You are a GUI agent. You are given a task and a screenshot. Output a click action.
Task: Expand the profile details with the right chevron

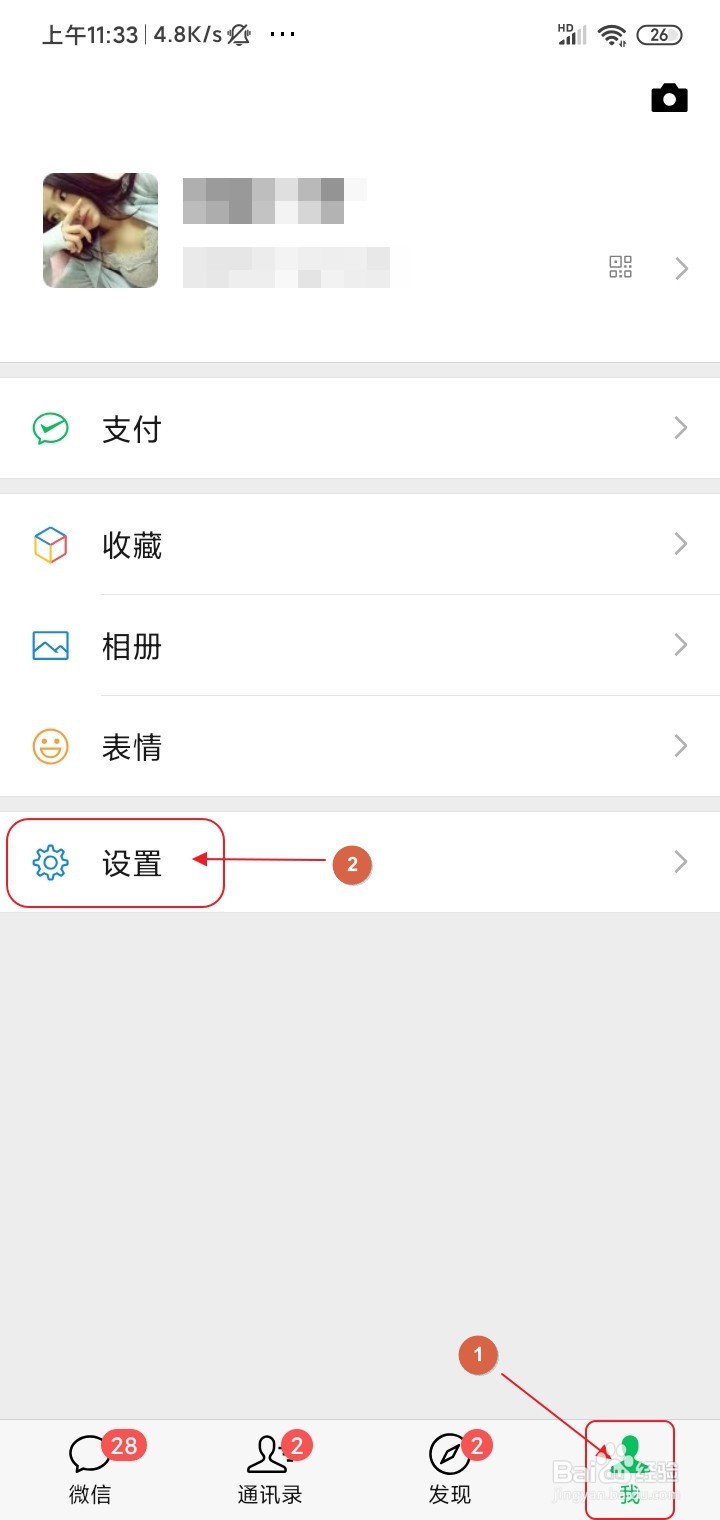tap(681, 268)
